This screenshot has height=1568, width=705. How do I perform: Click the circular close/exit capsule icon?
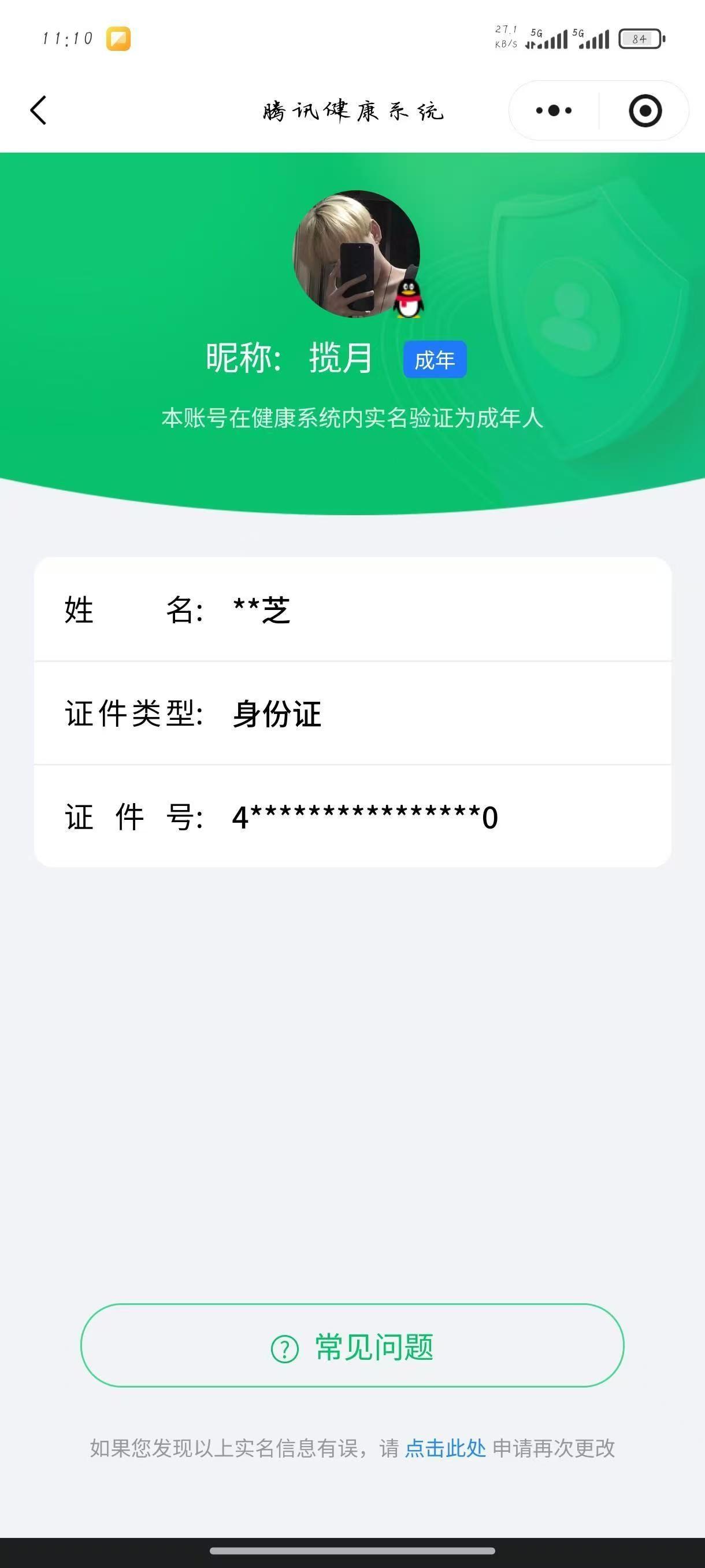click(646, 110)
